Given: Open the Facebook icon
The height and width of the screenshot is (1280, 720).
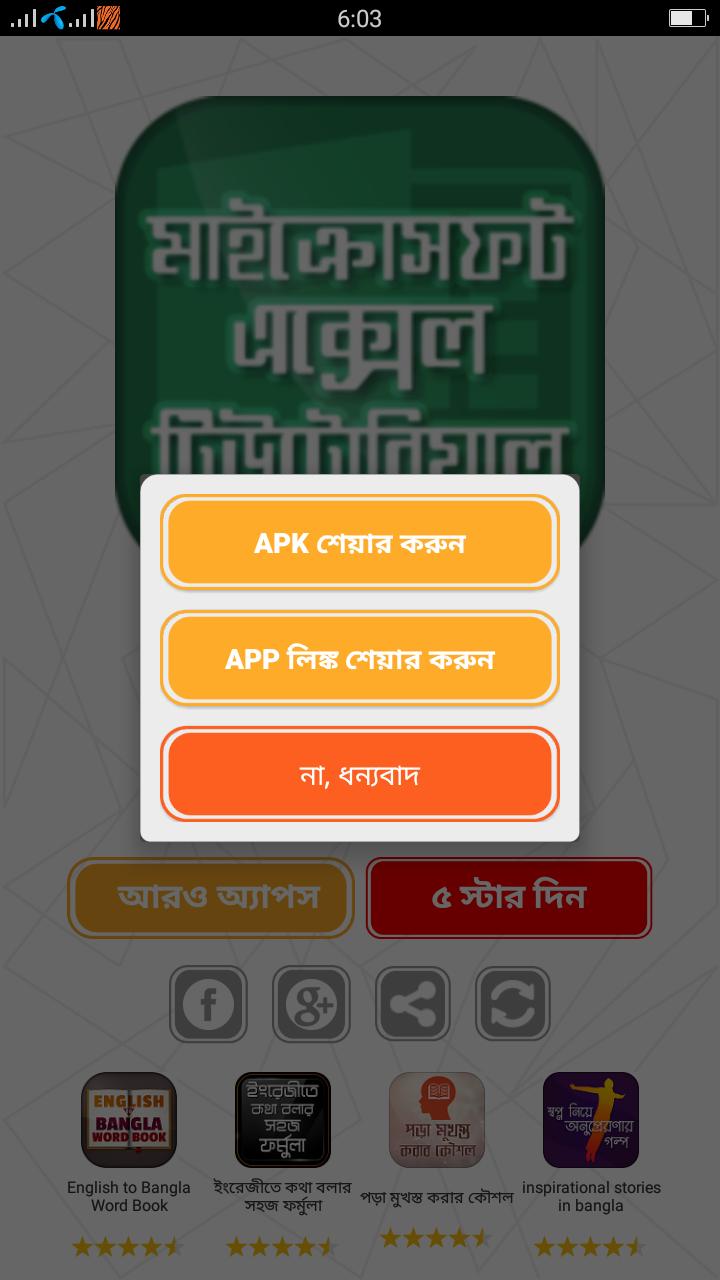Looking at the screenshot, I should (x=208, y=1004).
